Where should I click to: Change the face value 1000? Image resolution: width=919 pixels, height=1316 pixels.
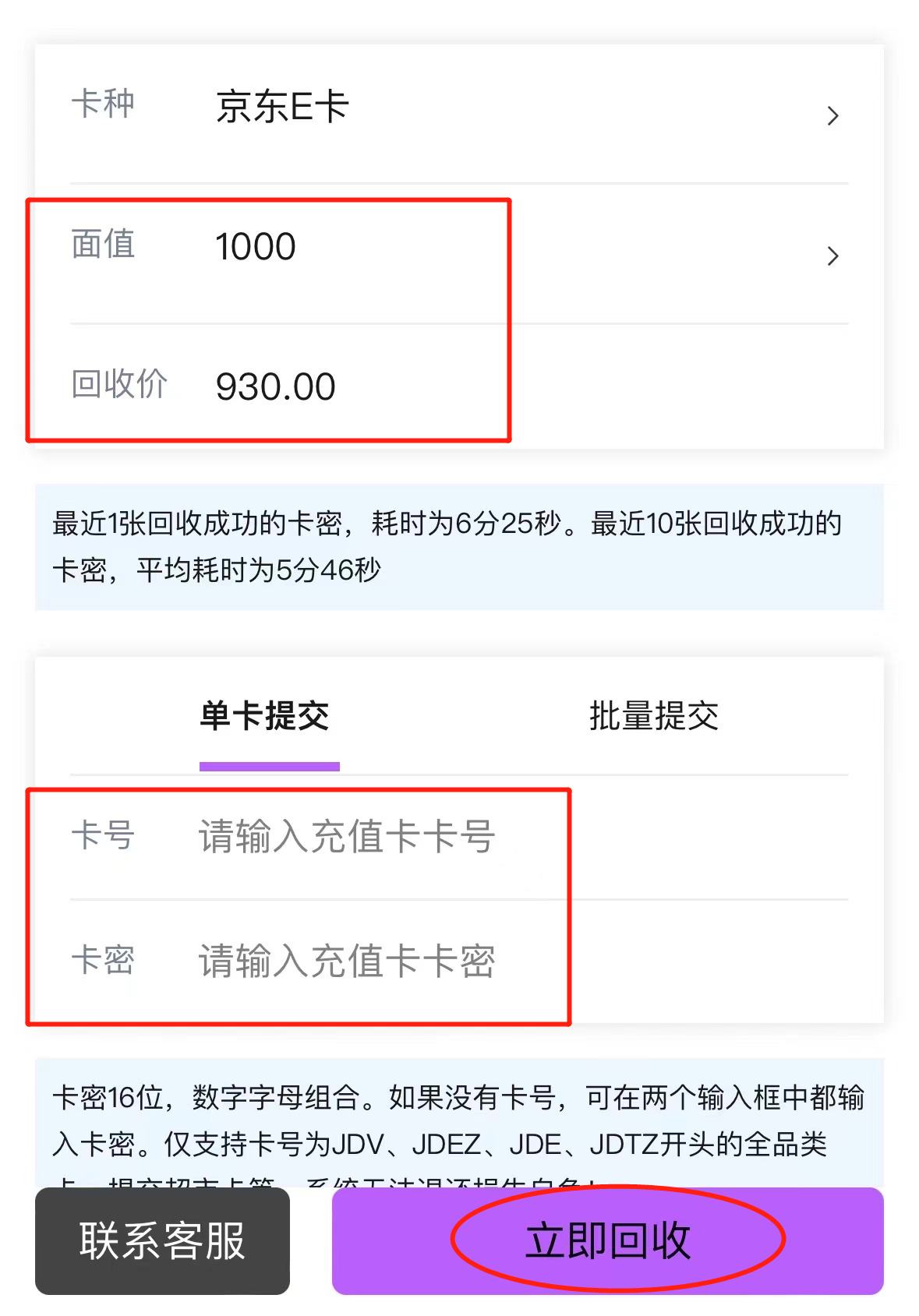[459, 249]
